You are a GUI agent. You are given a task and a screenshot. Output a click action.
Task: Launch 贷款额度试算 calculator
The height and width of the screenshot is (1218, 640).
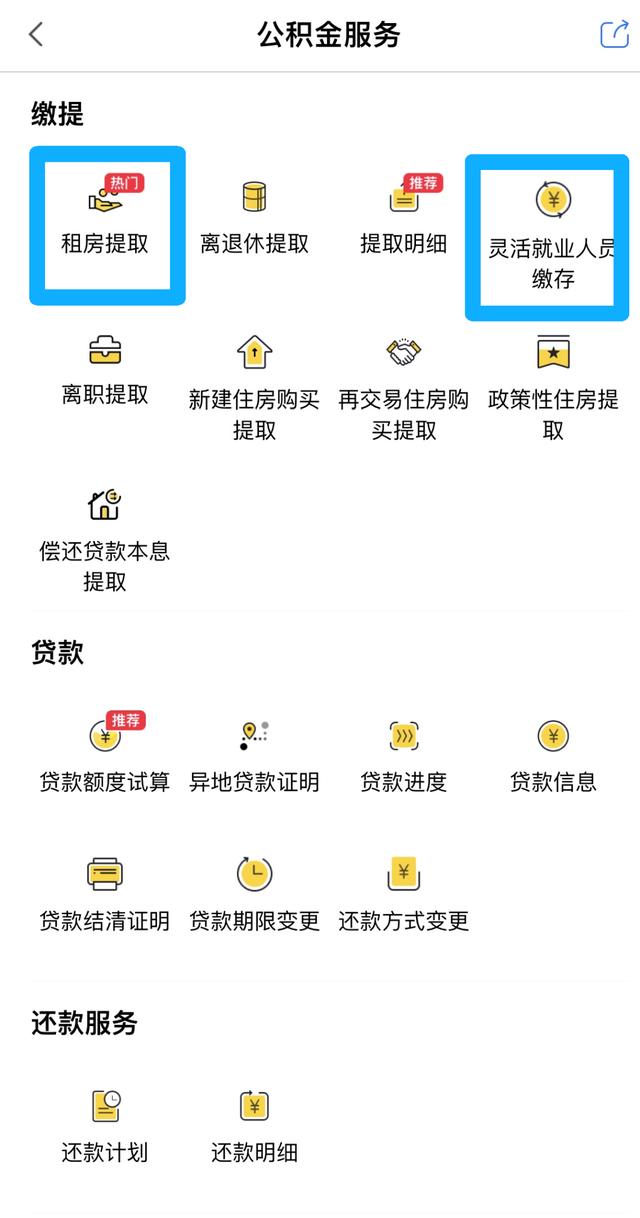tap(105, 758)
